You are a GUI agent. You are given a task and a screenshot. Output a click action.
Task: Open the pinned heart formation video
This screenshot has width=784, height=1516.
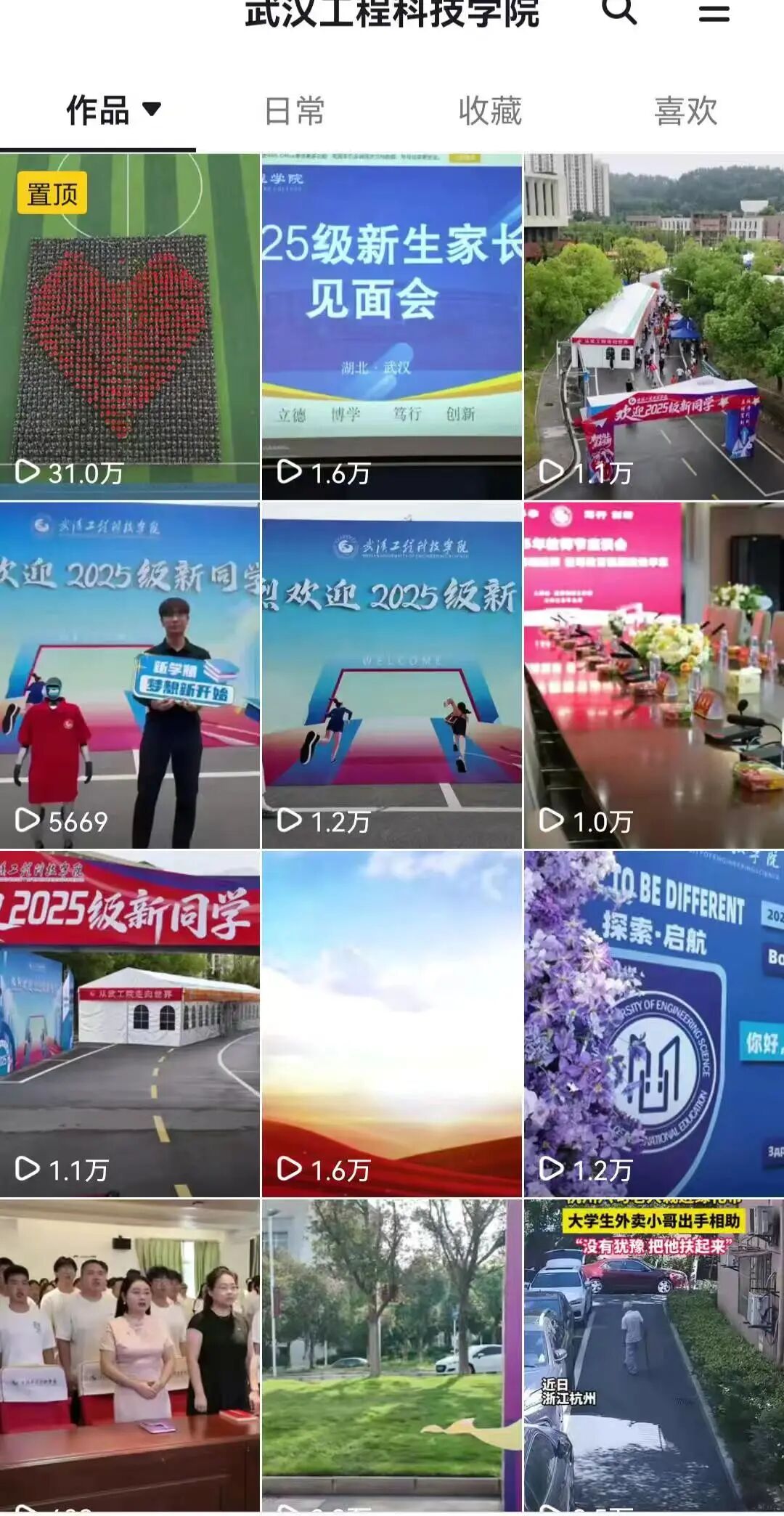pyautogui.click(x=129, y=327)
